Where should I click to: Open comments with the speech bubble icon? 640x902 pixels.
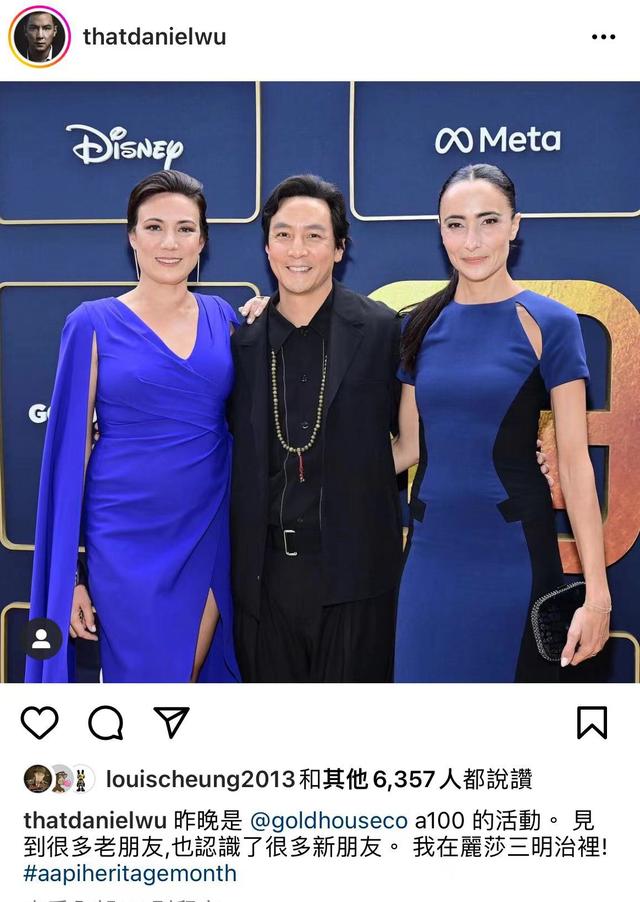[105, 722]
